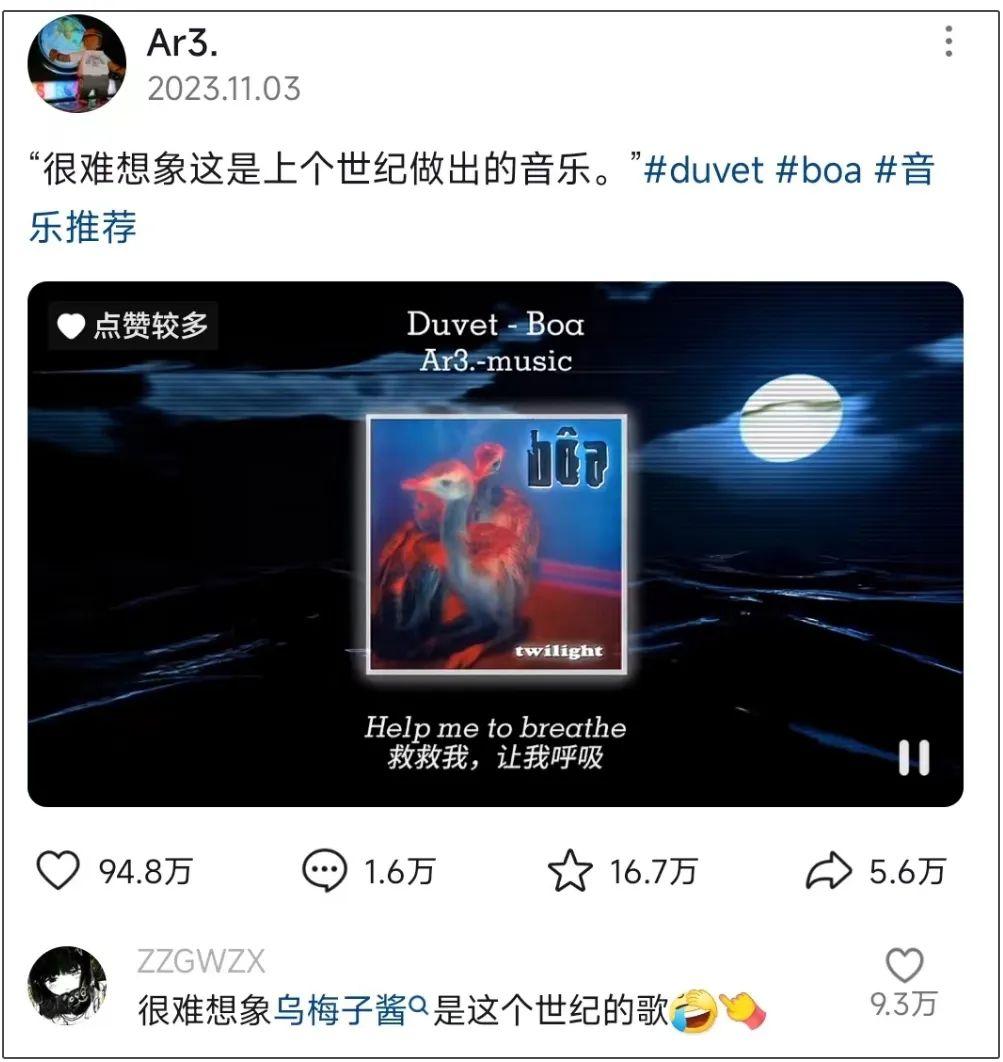Open the 1.6万 comments
The width and height of the screenshot is (1003, 1062).
click(x=324, y=871)
